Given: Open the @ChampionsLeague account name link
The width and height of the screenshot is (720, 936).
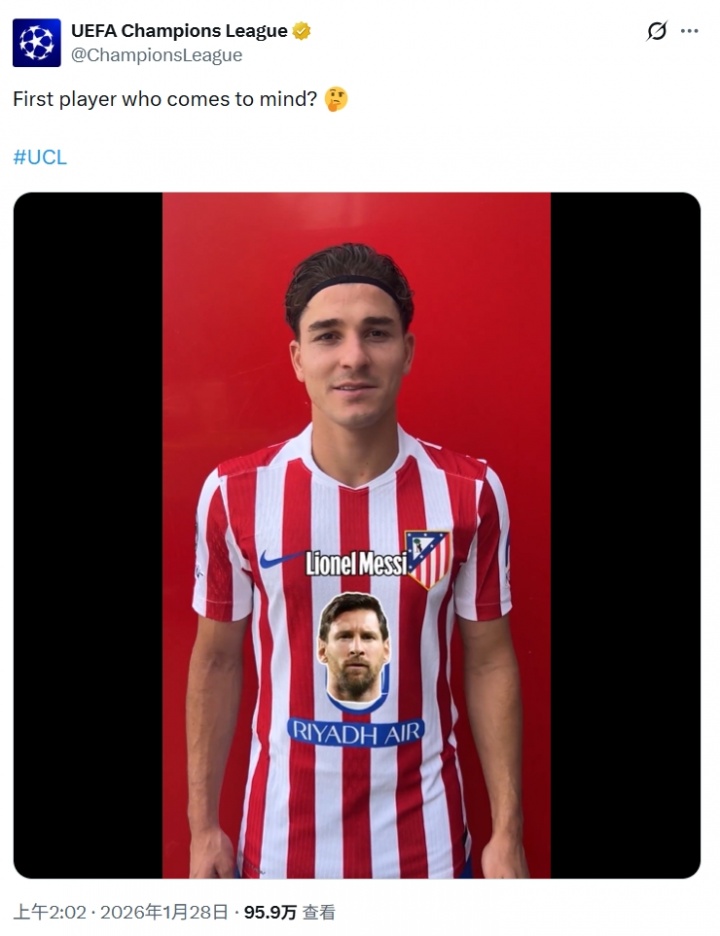Looking at the screenshot, I should pyautogui.click(x=156, y=55).
